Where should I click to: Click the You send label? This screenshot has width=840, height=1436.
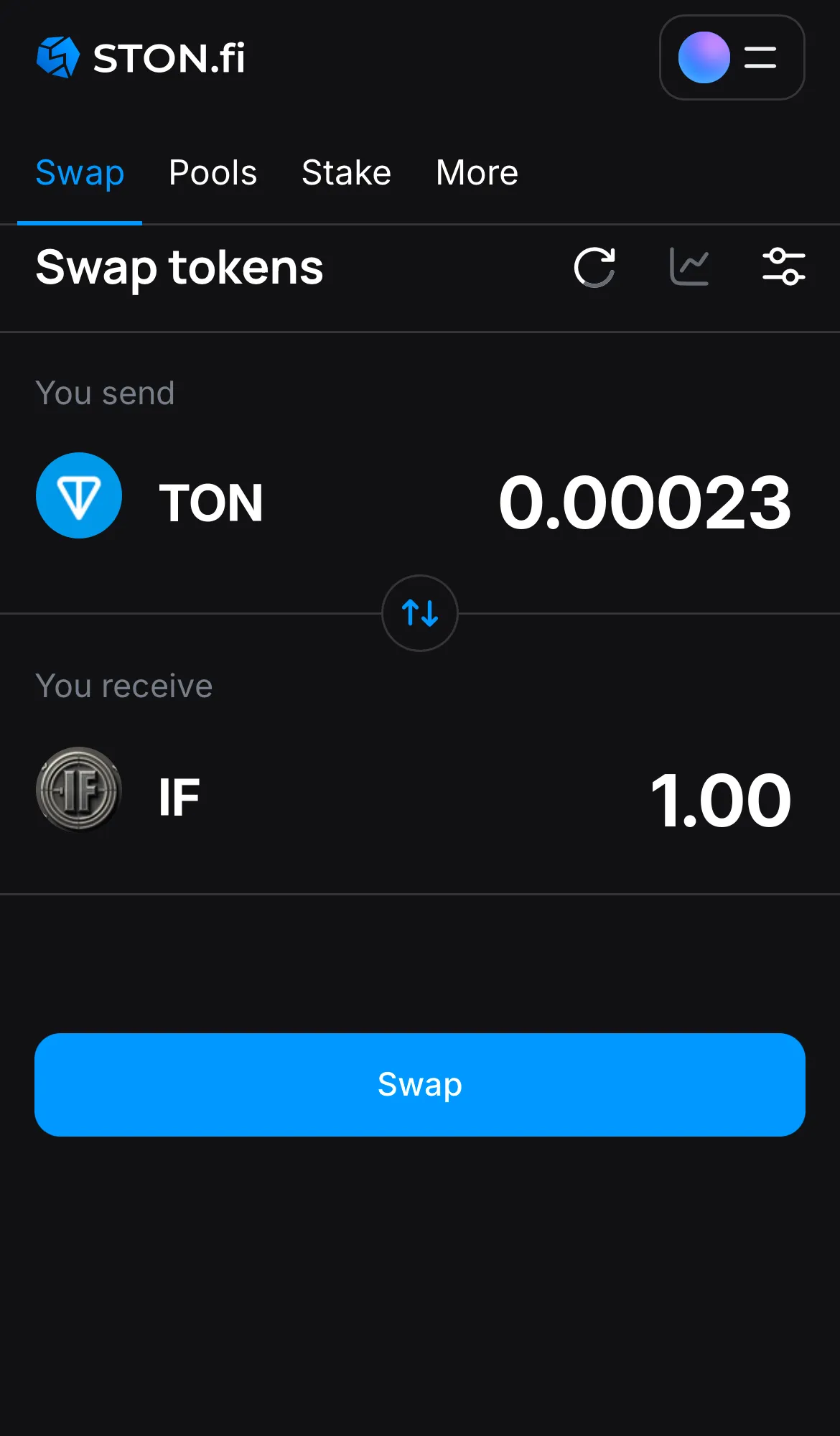(105, 392)
